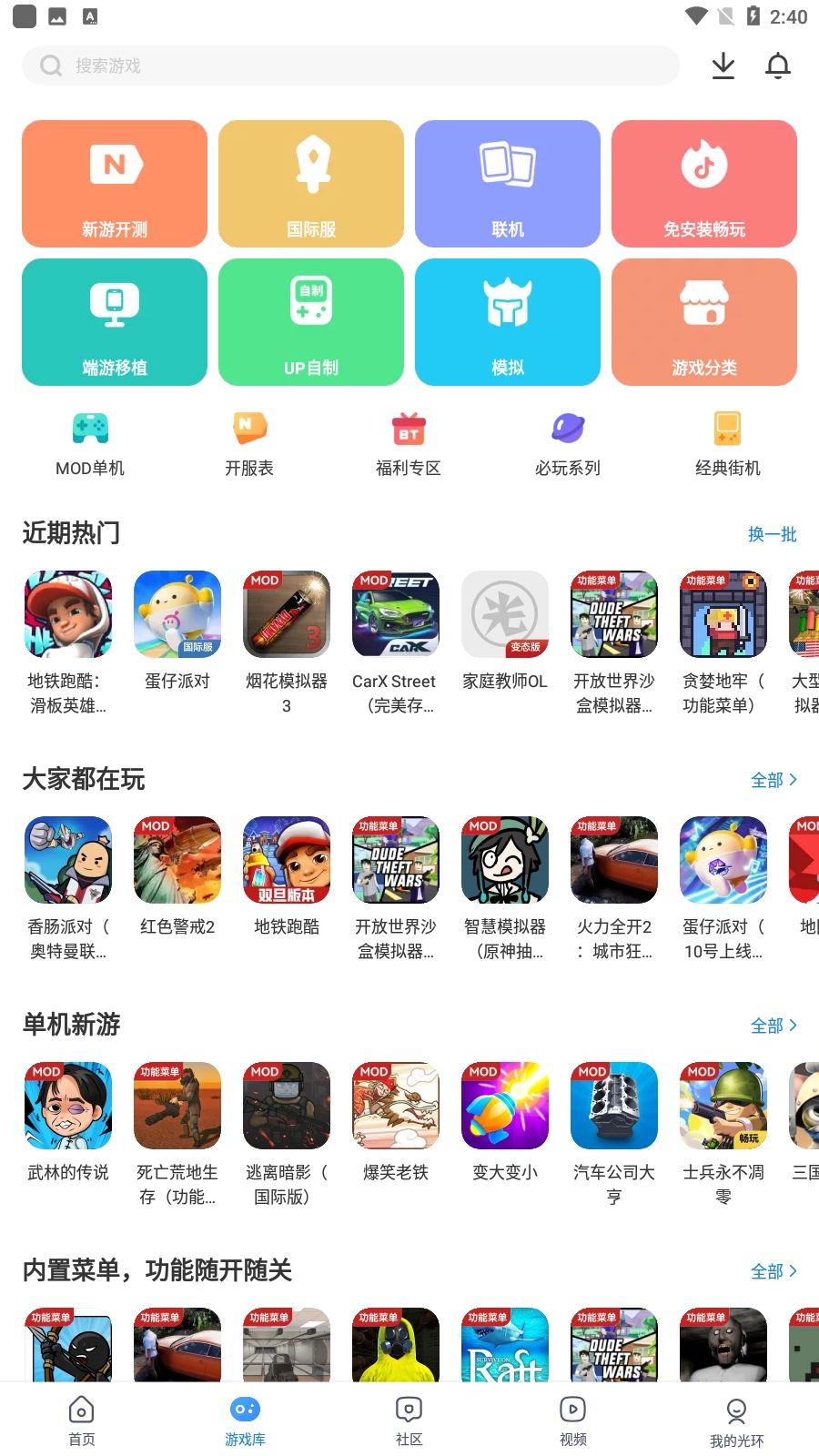
Task: Open 新游开测 (new game beta) section
Action: point(114,183)
